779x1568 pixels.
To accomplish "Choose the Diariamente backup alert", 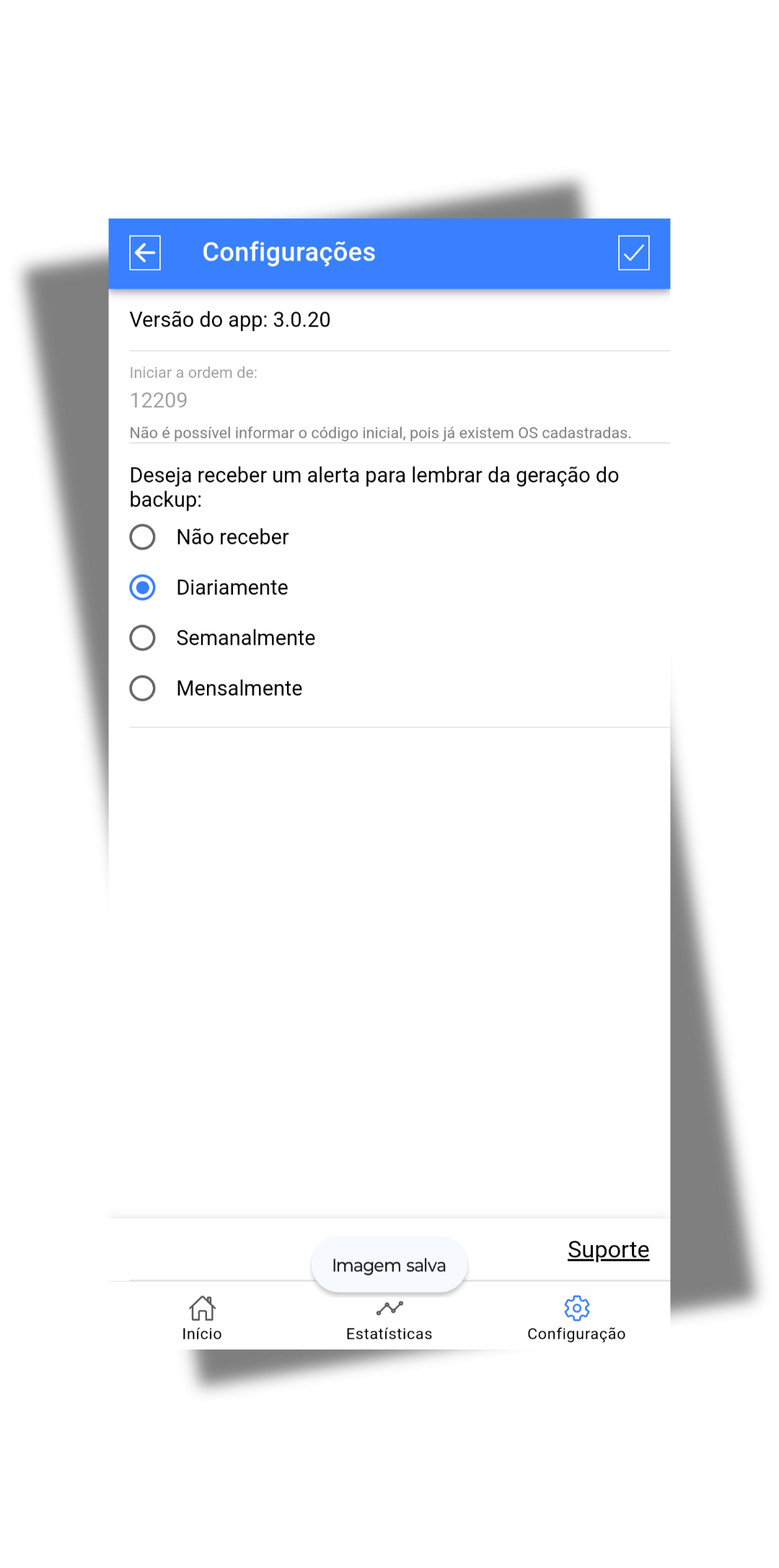I will pos(143,588).
